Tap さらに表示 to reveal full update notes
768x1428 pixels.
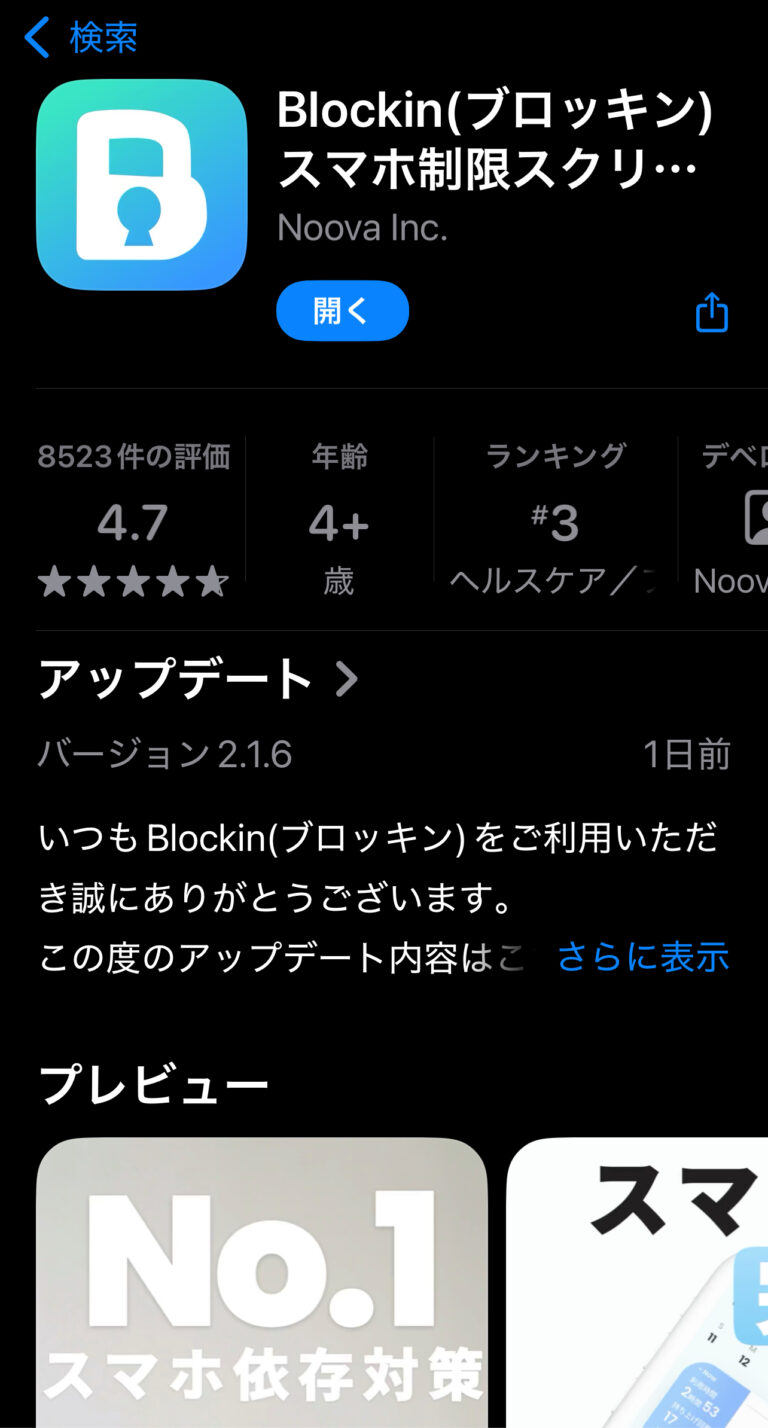coord(643,957)
